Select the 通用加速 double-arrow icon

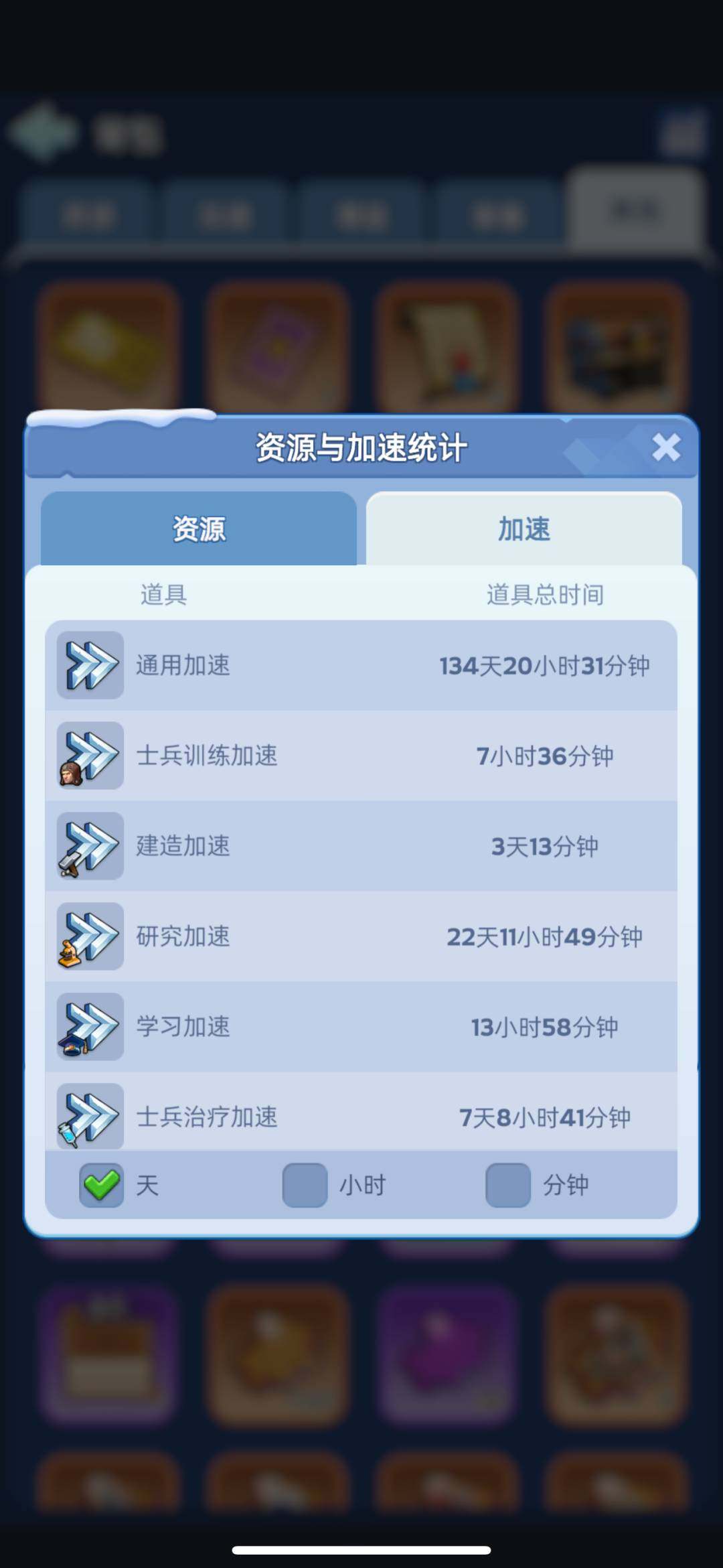click(89, 666)
